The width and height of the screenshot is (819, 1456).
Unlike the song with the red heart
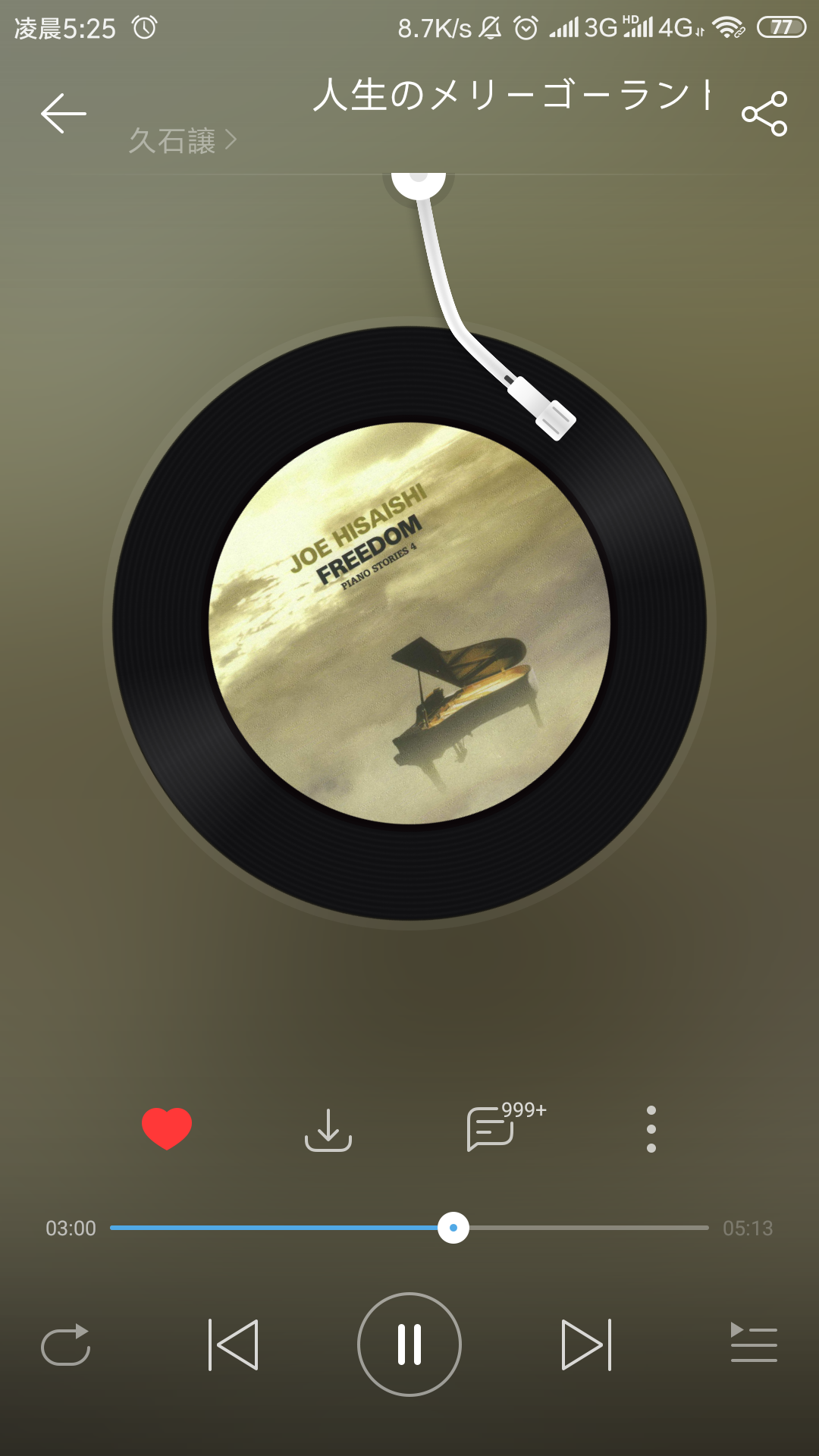click(167, 1128)
